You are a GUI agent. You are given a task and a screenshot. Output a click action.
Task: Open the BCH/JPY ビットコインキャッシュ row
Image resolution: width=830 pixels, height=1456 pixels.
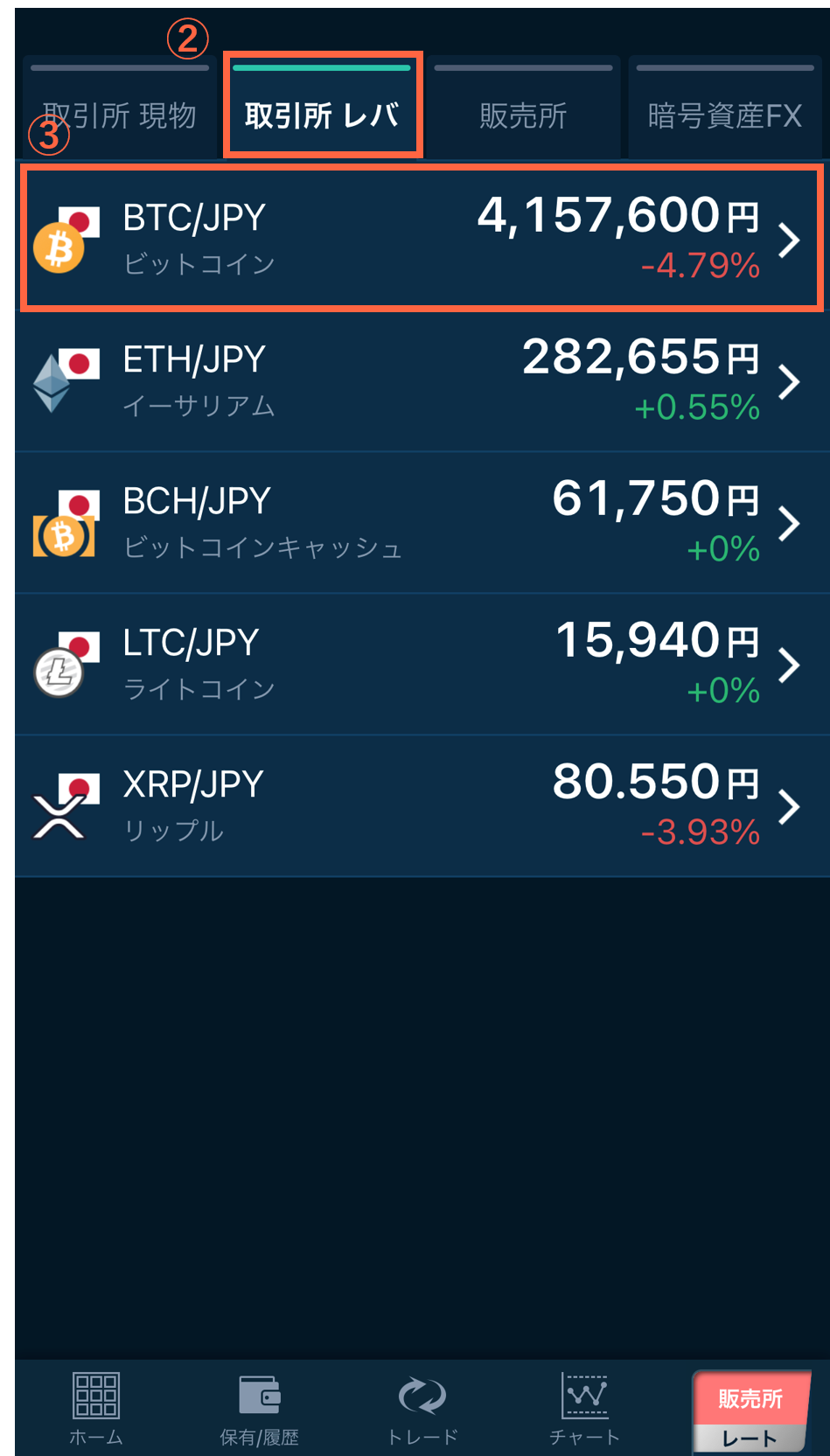point(422,523)
